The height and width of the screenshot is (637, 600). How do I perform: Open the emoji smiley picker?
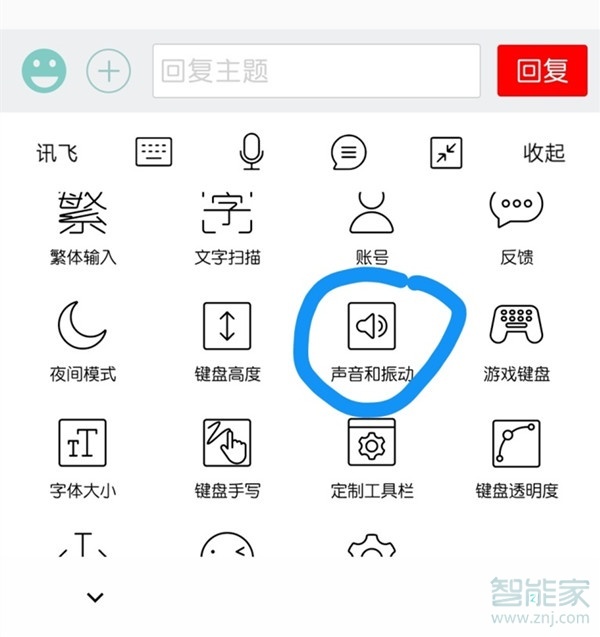tap(44, 71)
